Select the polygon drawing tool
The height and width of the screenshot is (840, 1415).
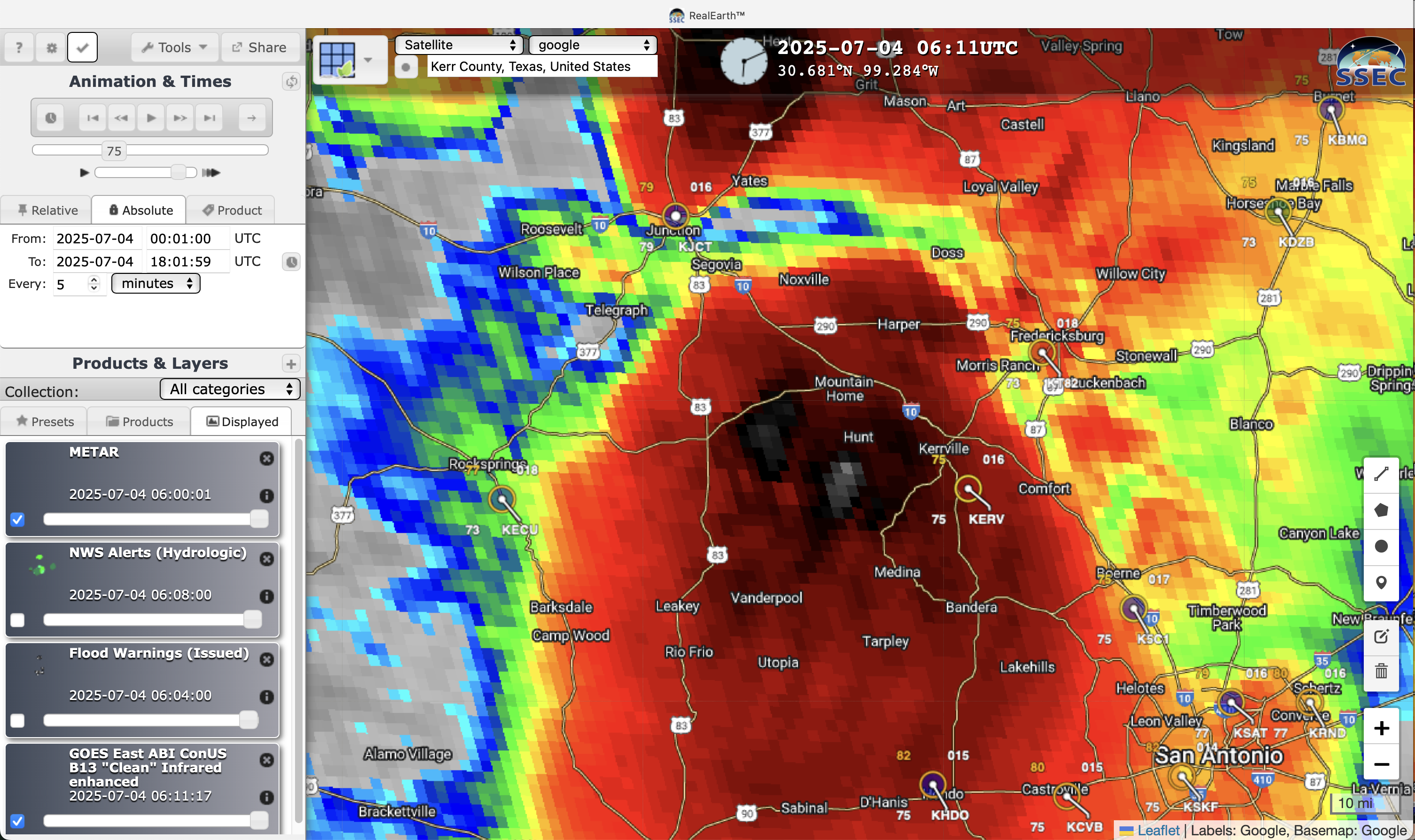(x=1381, y=510)
